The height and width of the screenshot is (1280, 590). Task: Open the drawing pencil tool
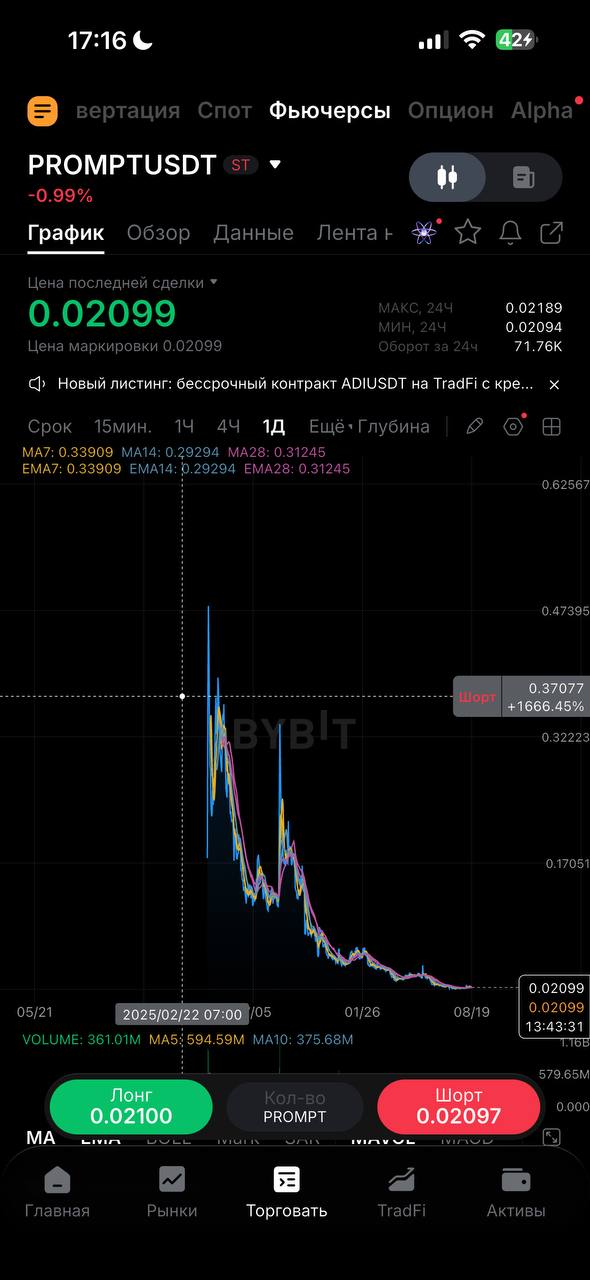coord(475,427)
